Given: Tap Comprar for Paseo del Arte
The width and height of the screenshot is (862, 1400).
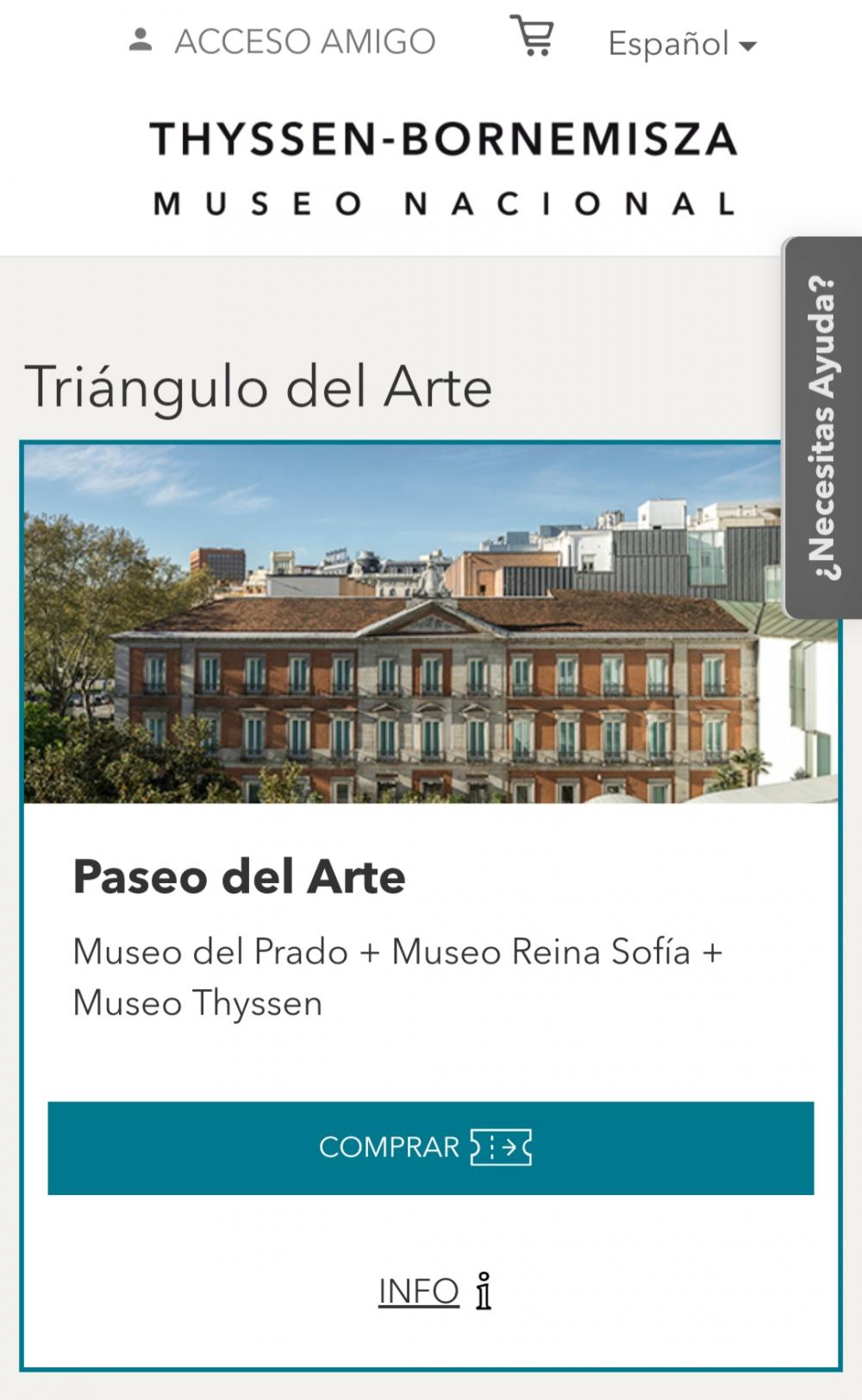Looking at the screenshot, I should 430,1148.
